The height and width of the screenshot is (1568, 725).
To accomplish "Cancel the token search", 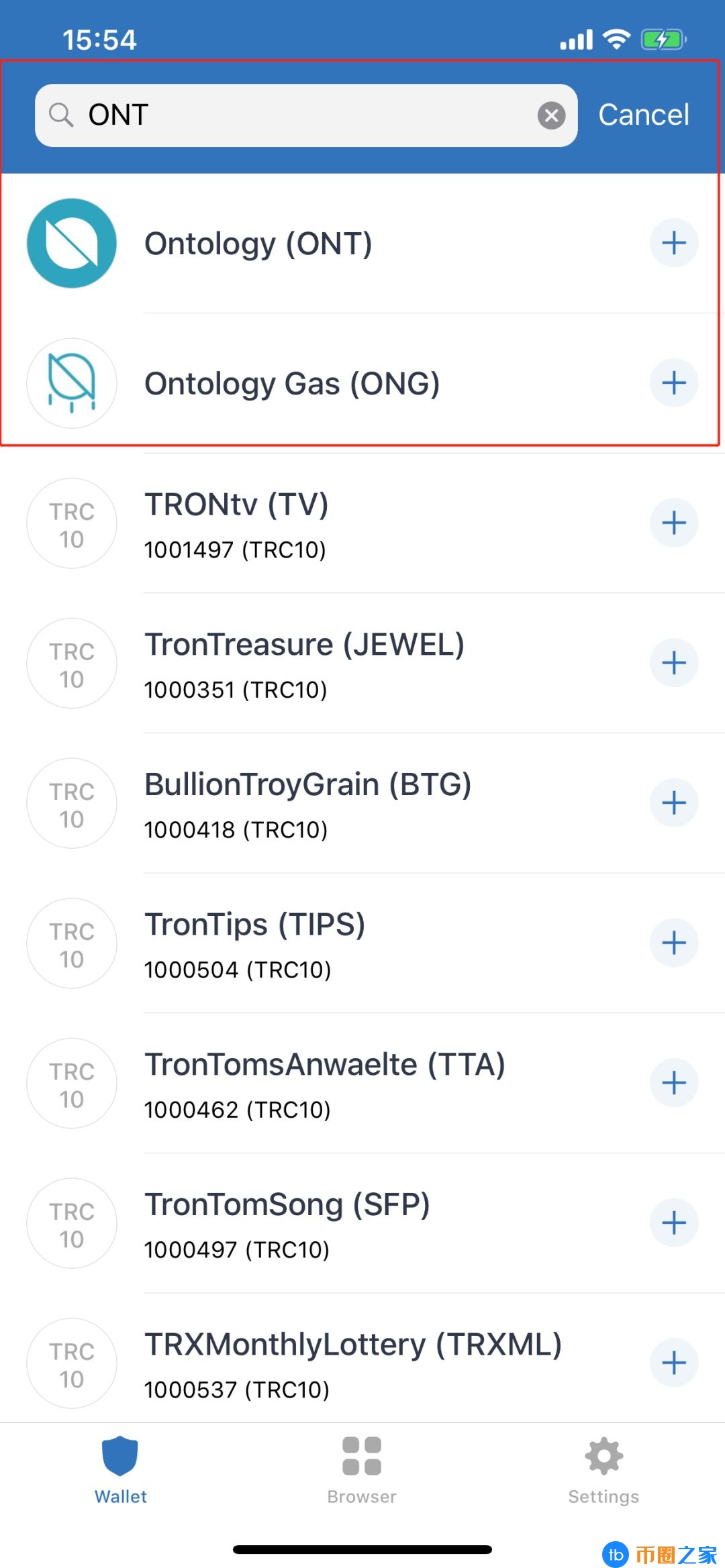I will (x=643, y=115).
